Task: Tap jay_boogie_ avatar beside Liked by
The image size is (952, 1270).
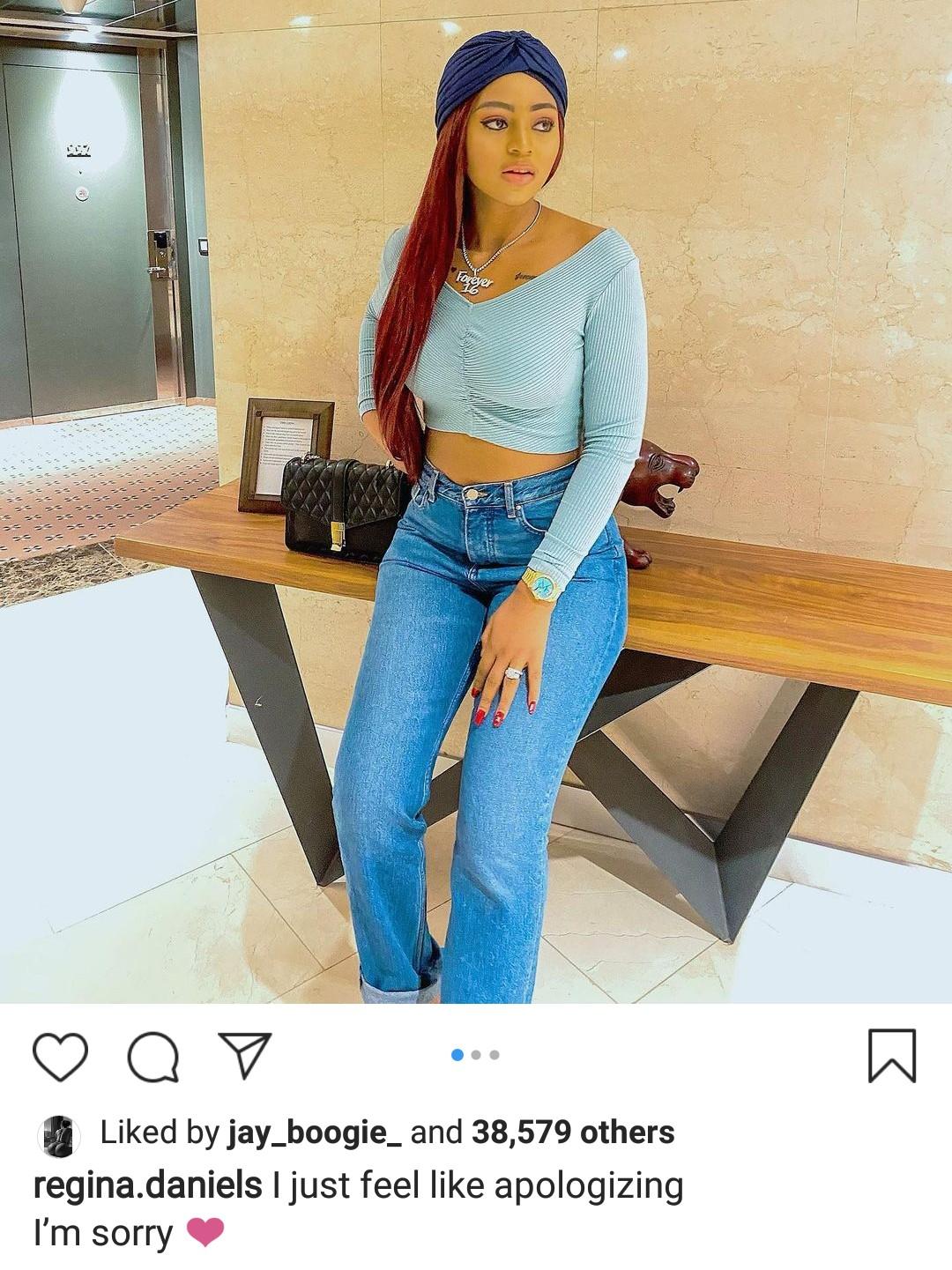Action: click(x=59, y=1136)
